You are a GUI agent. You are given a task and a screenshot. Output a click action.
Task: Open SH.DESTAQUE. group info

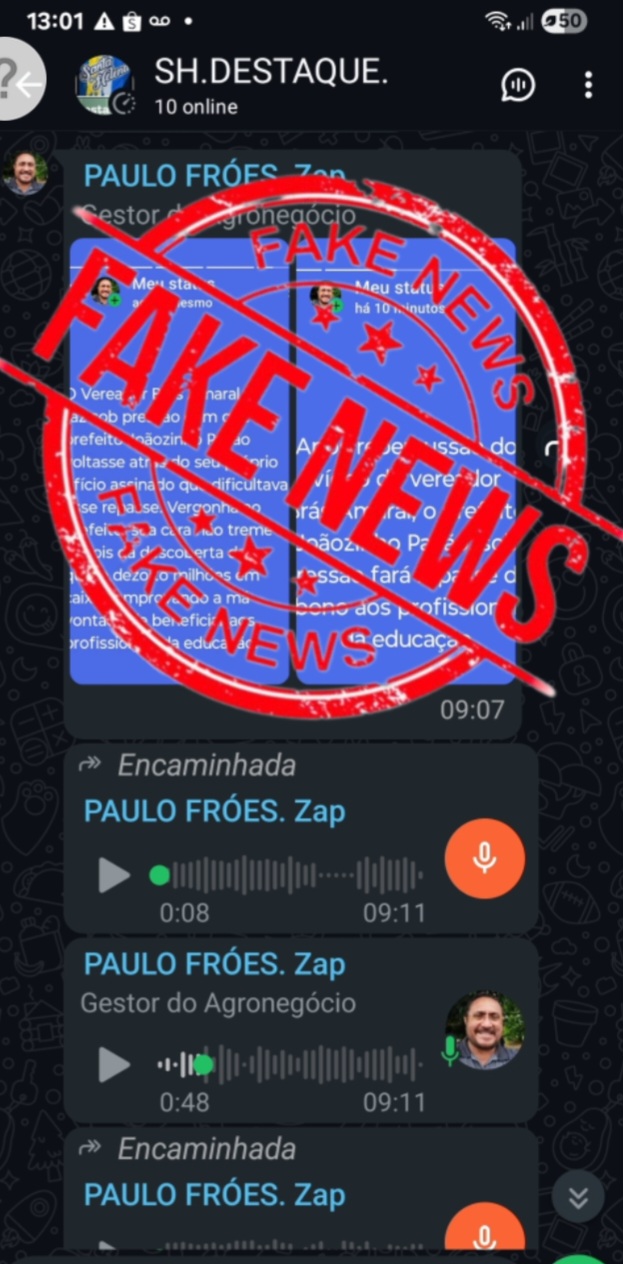coord(270,84)
